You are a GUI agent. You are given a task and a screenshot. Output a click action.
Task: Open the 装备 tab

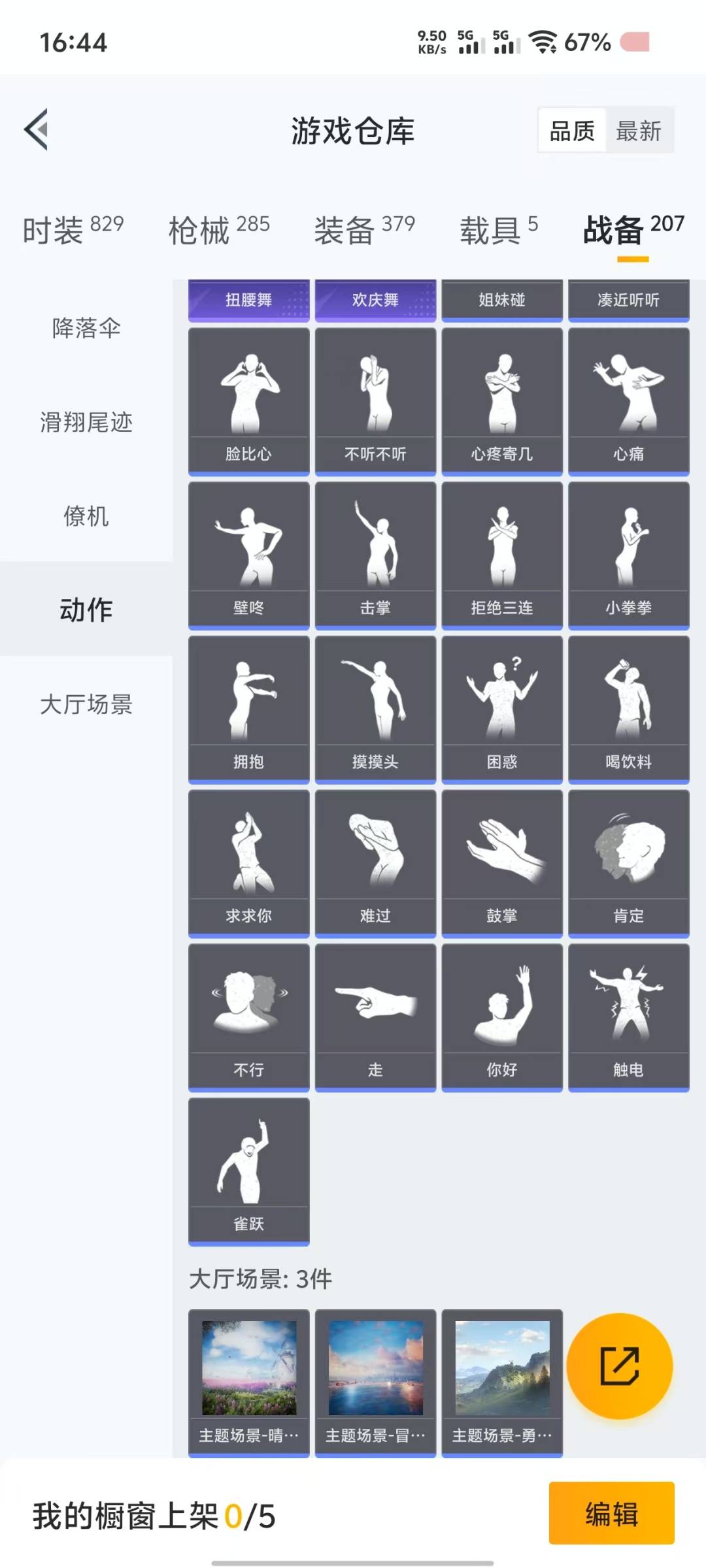pos(364,230)
